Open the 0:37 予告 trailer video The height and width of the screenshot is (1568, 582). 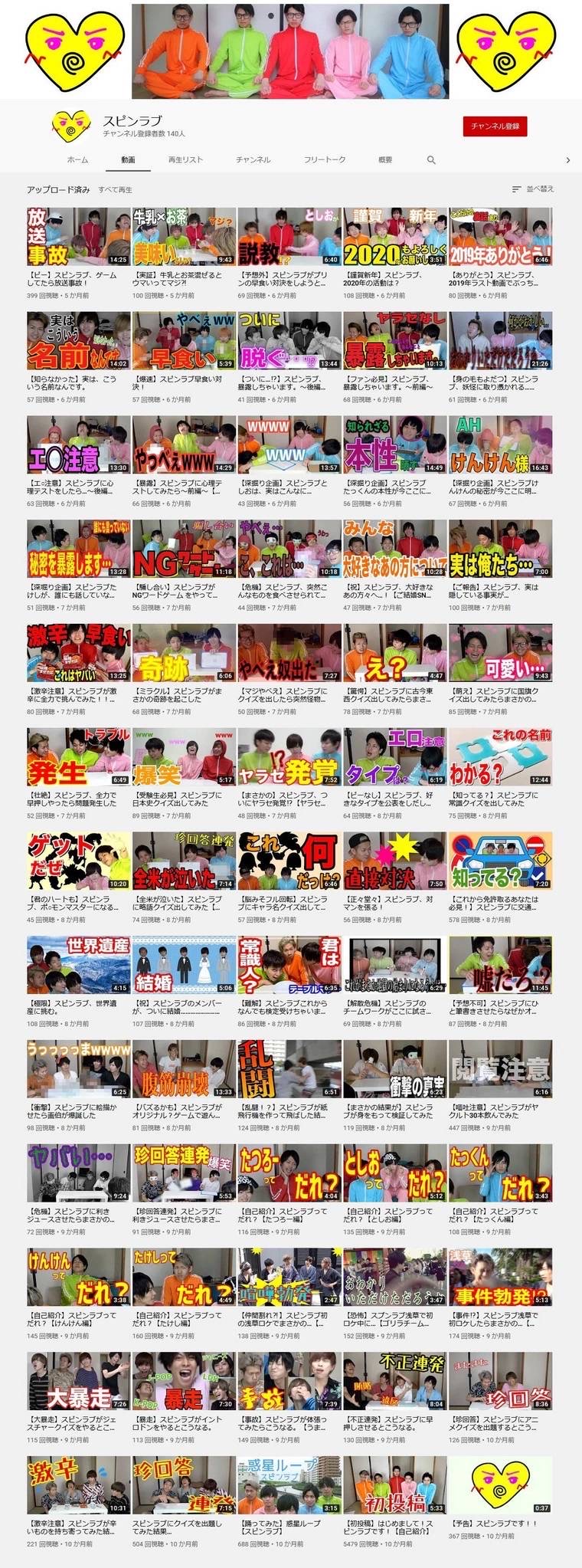click(500, 1485)
